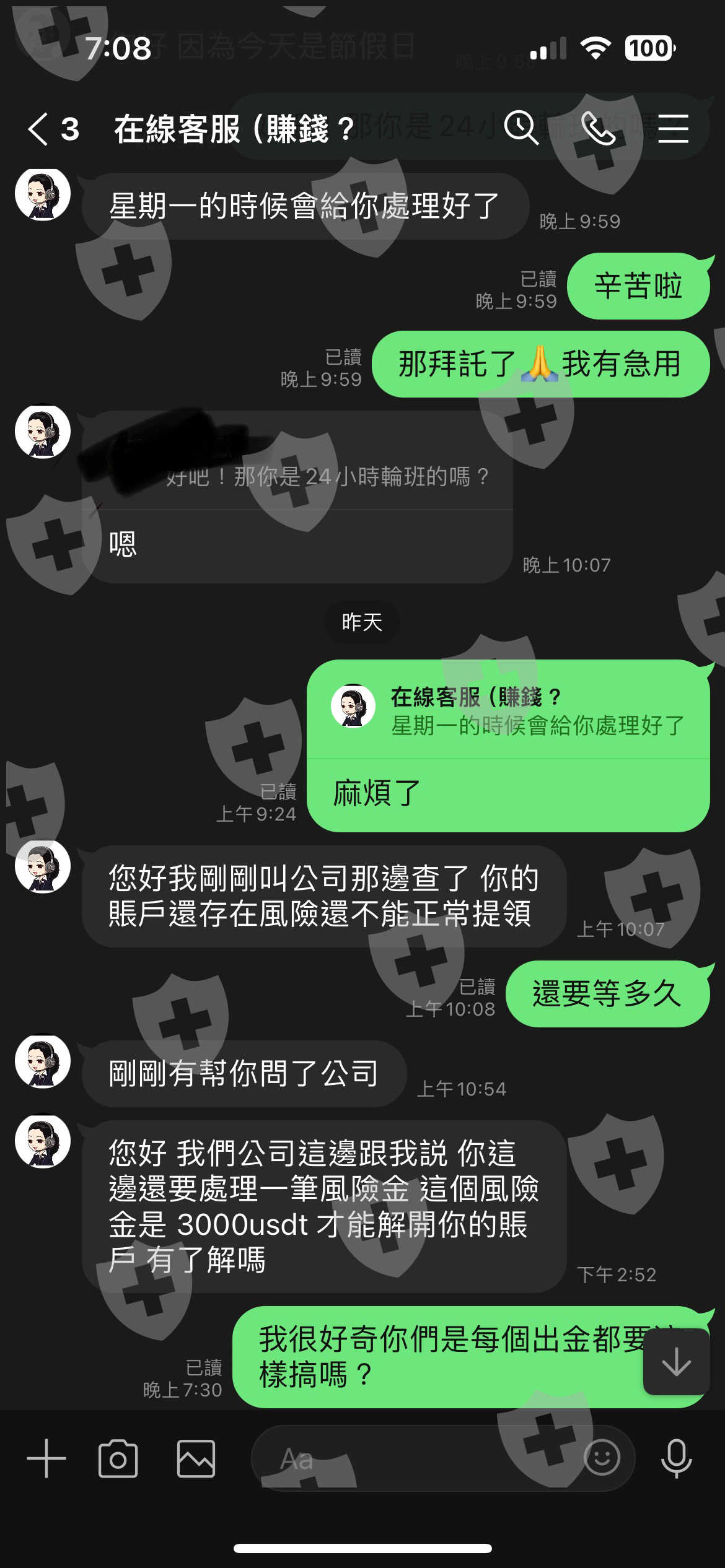The height and width of the screenshot is (1568, 725).
Task: Open the plus attachment menu
Action: pyautogui.click(x=46, y=1458)
